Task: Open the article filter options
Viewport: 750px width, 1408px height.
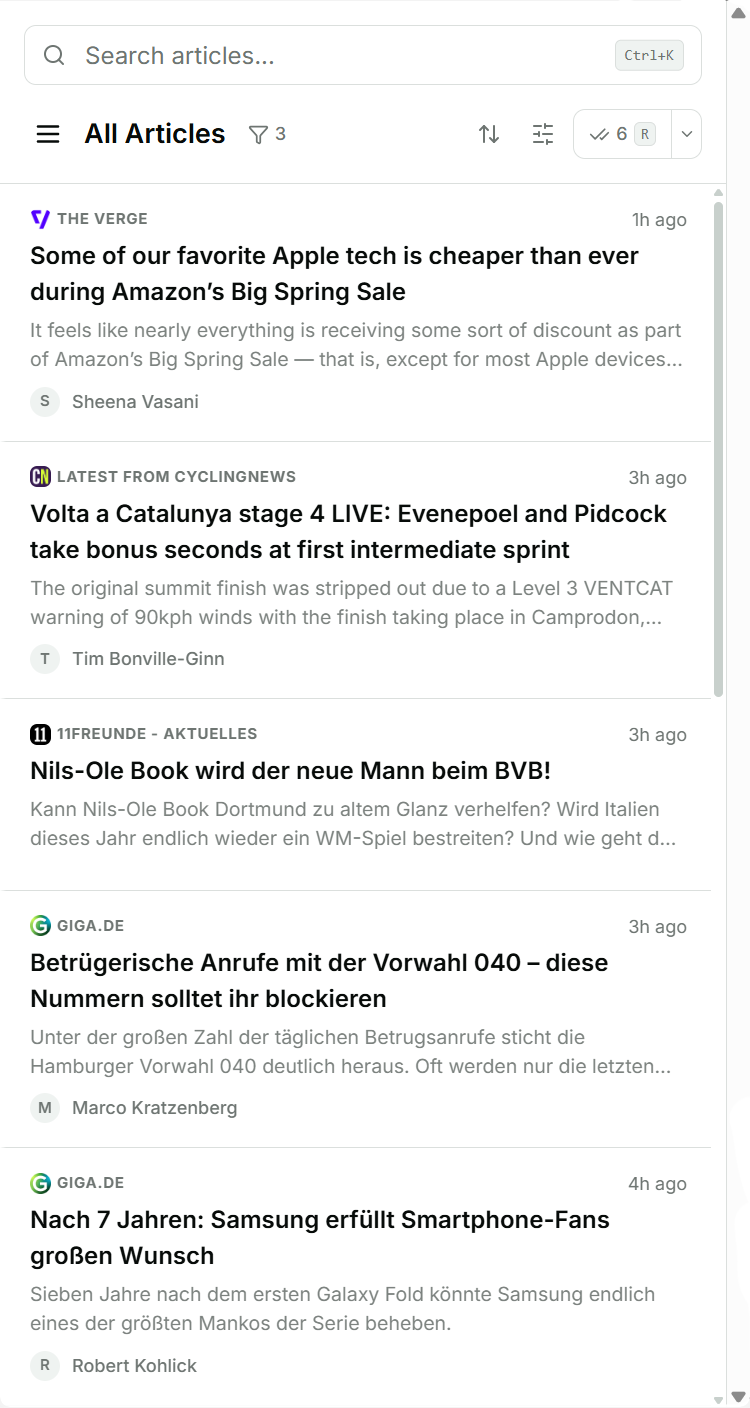Action: pos(258,133)
